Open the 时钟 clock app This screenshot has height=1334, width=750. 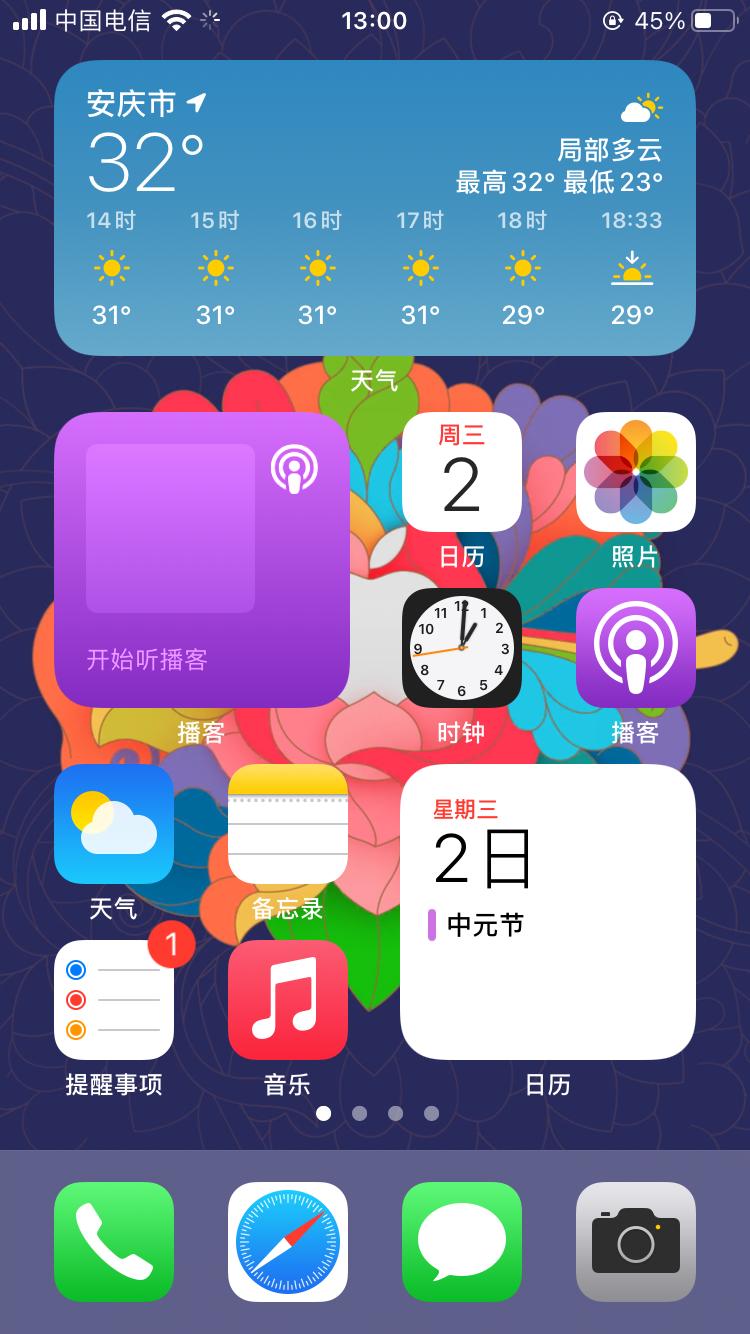(462, 648)
